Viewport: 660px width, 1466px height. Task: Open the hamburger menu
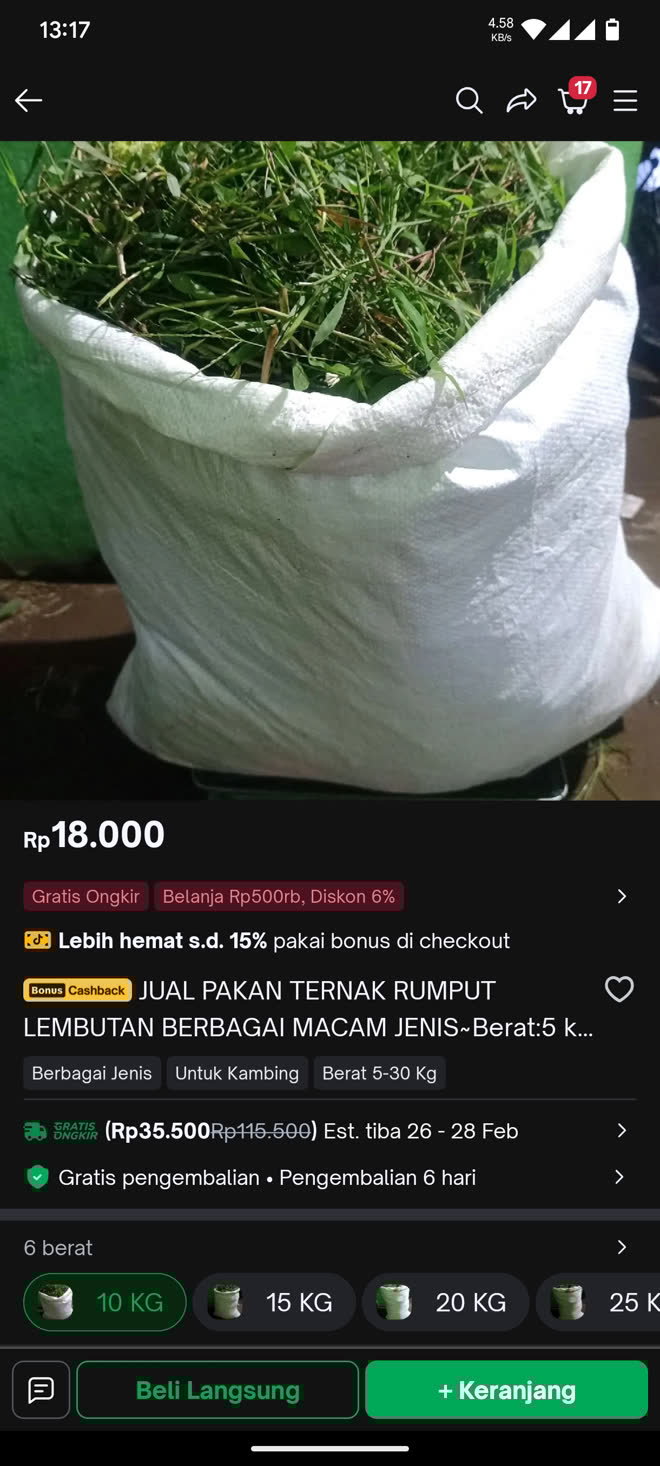[625, 100]
